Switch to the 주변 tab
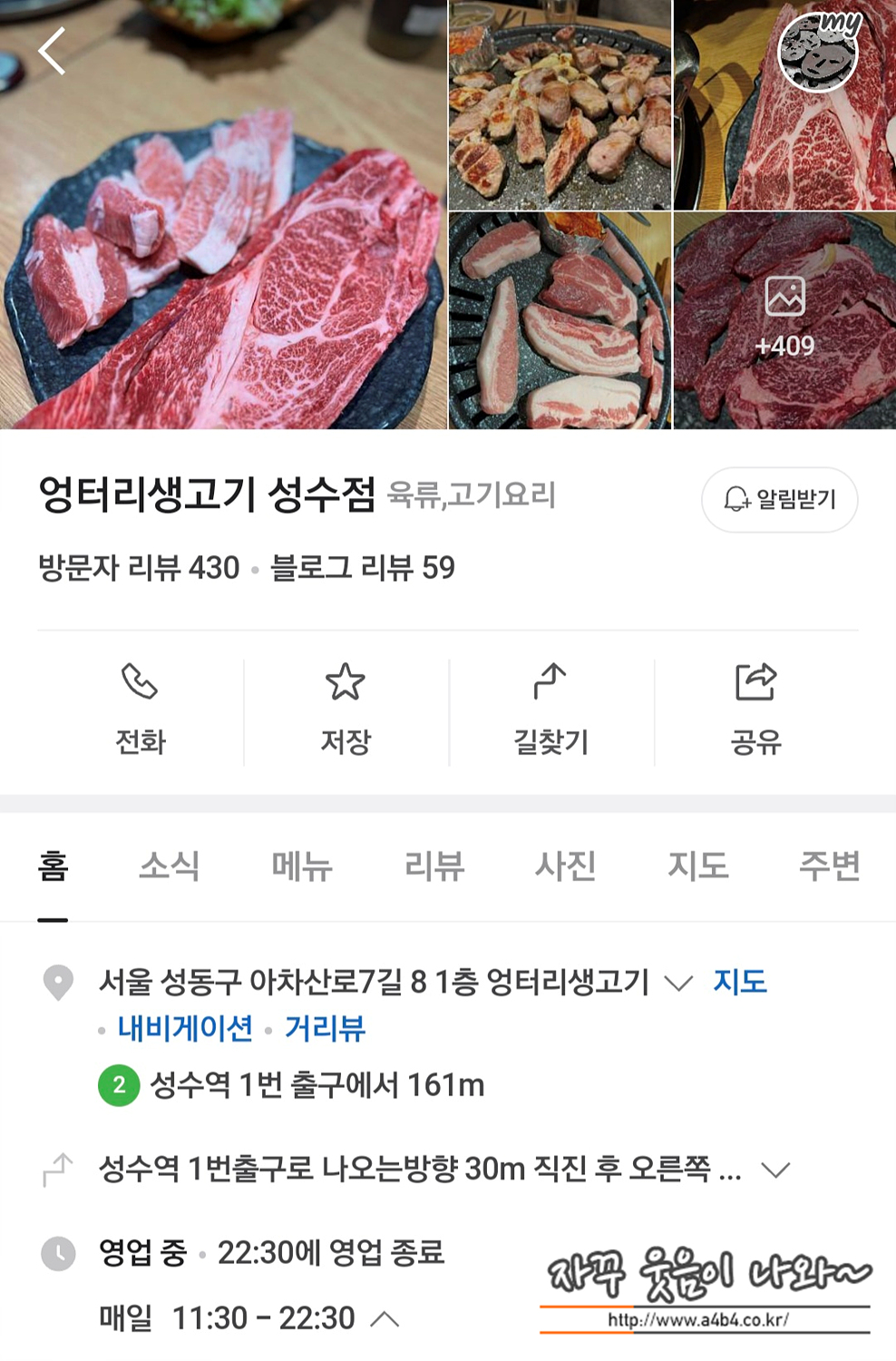 coord(829,866)
